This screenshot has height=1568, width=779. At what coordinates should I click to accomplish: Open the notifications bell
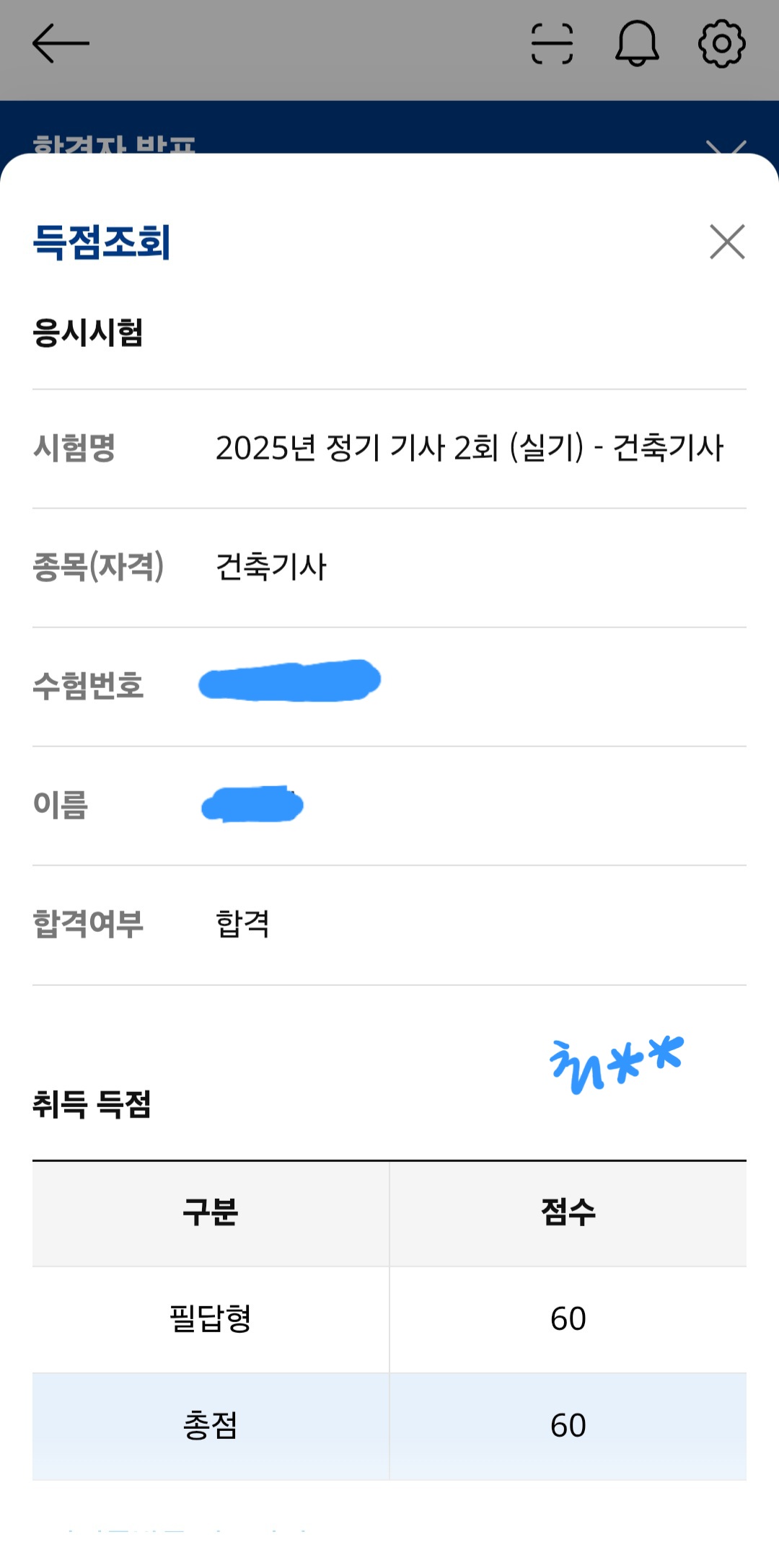pyautogui.click(x=637, y=44)
